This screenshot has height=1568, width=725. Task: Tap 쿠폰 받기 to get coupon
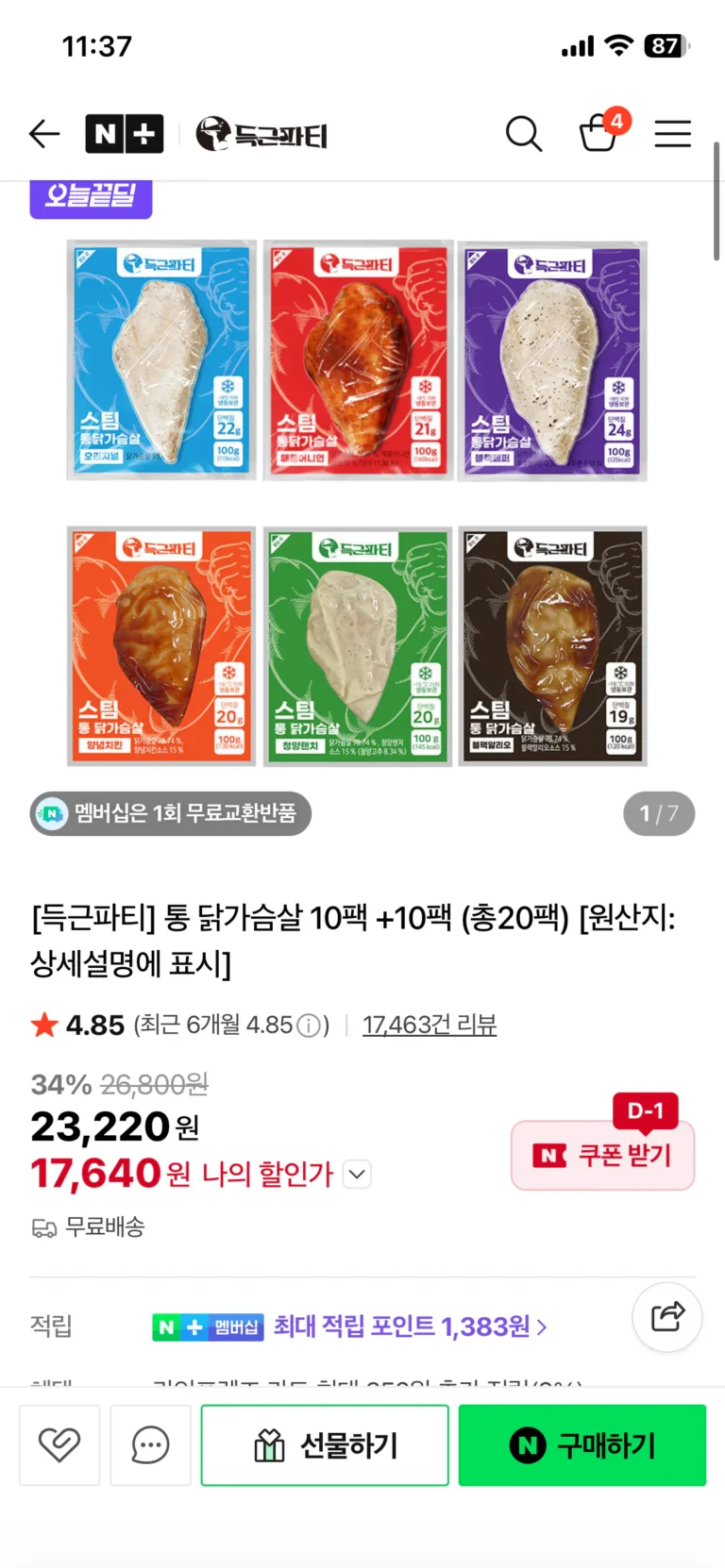tap(603, 1155)
